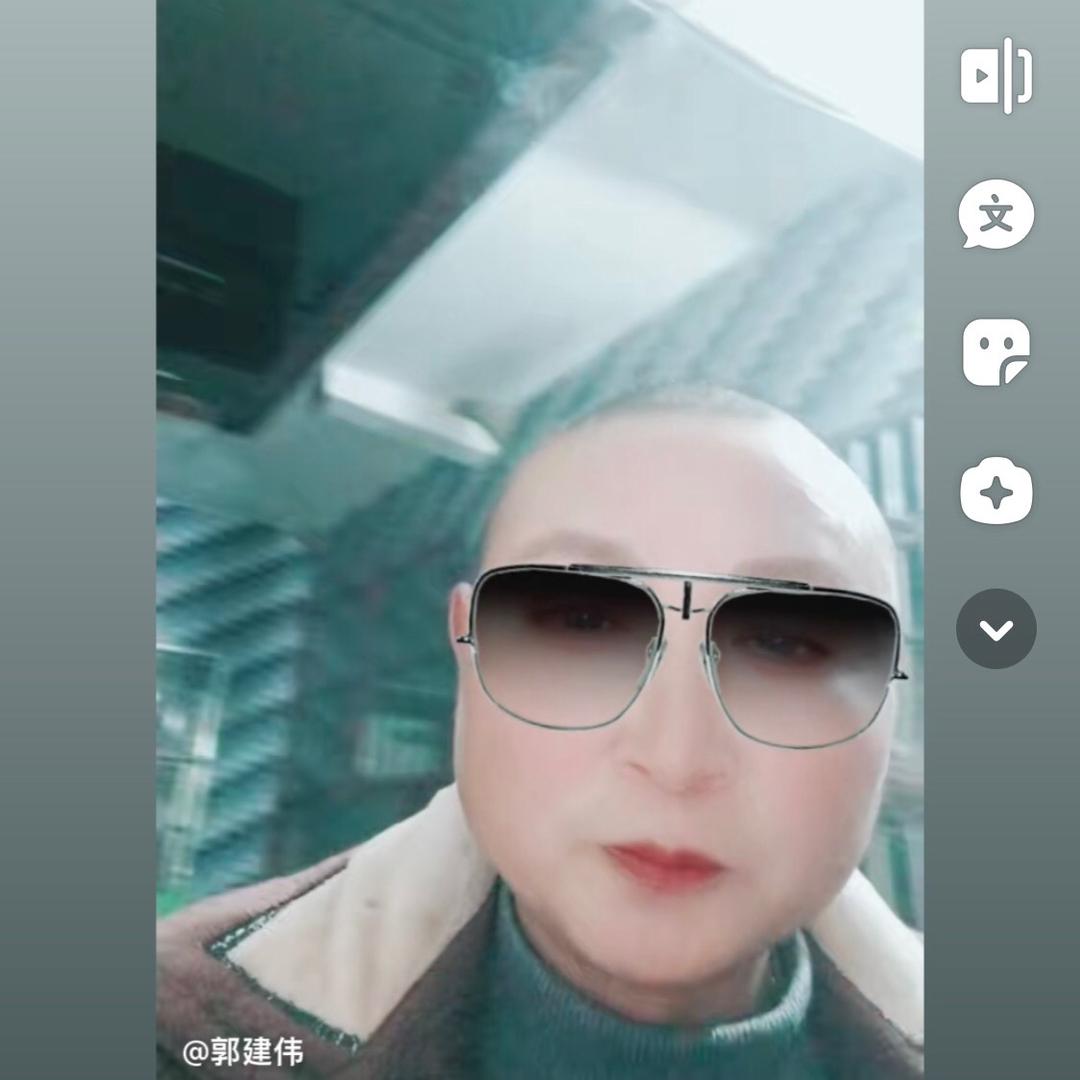The height and width of the screenshot is (1080, 1080).
Task: Add a sticker to the video
Action: click(x=996, y=352)
